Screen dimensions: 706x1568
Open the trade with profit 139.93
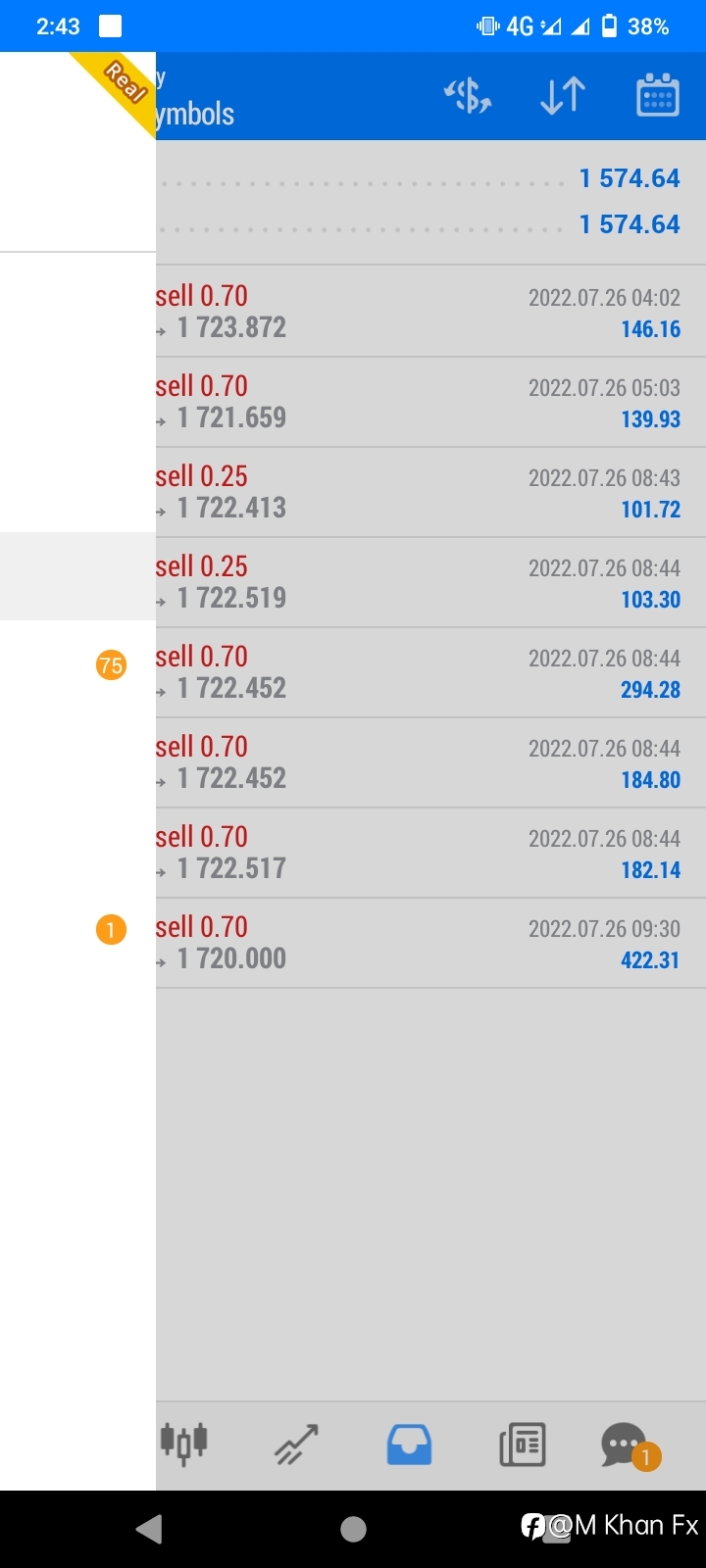click(430, 402)
